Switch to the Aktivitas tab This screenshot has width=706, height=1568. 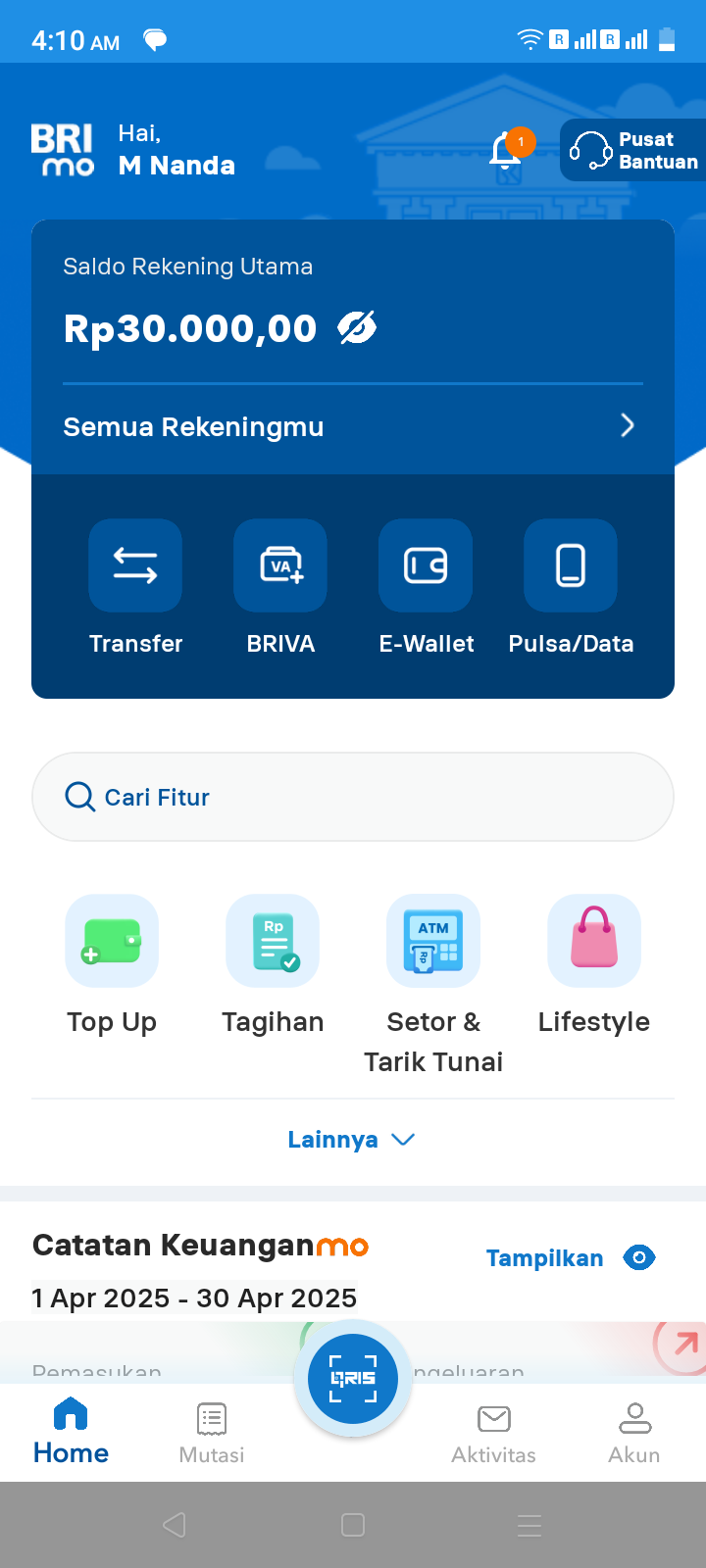(x=493, y=1433)
